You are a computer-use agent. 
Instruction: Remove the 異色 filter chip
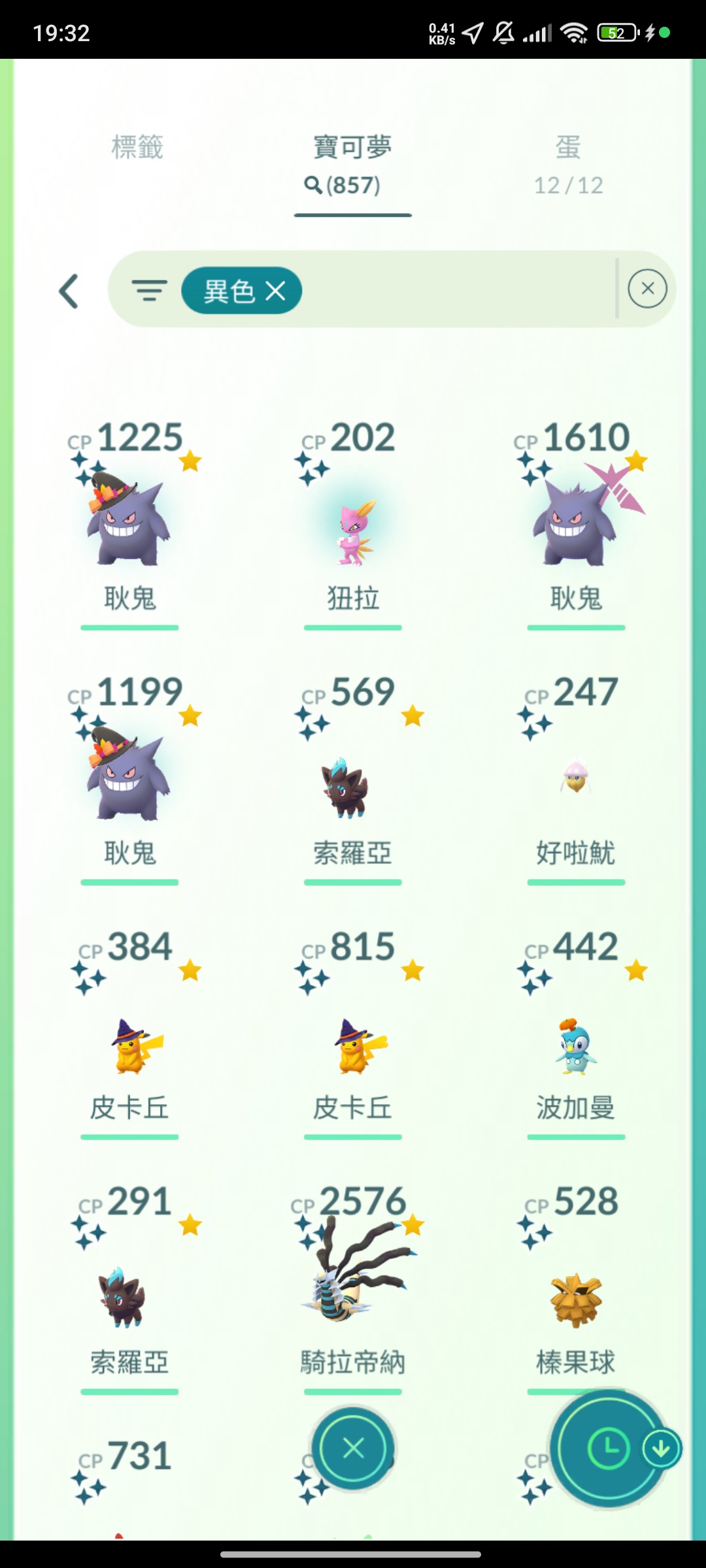click(x=275, y=291)
